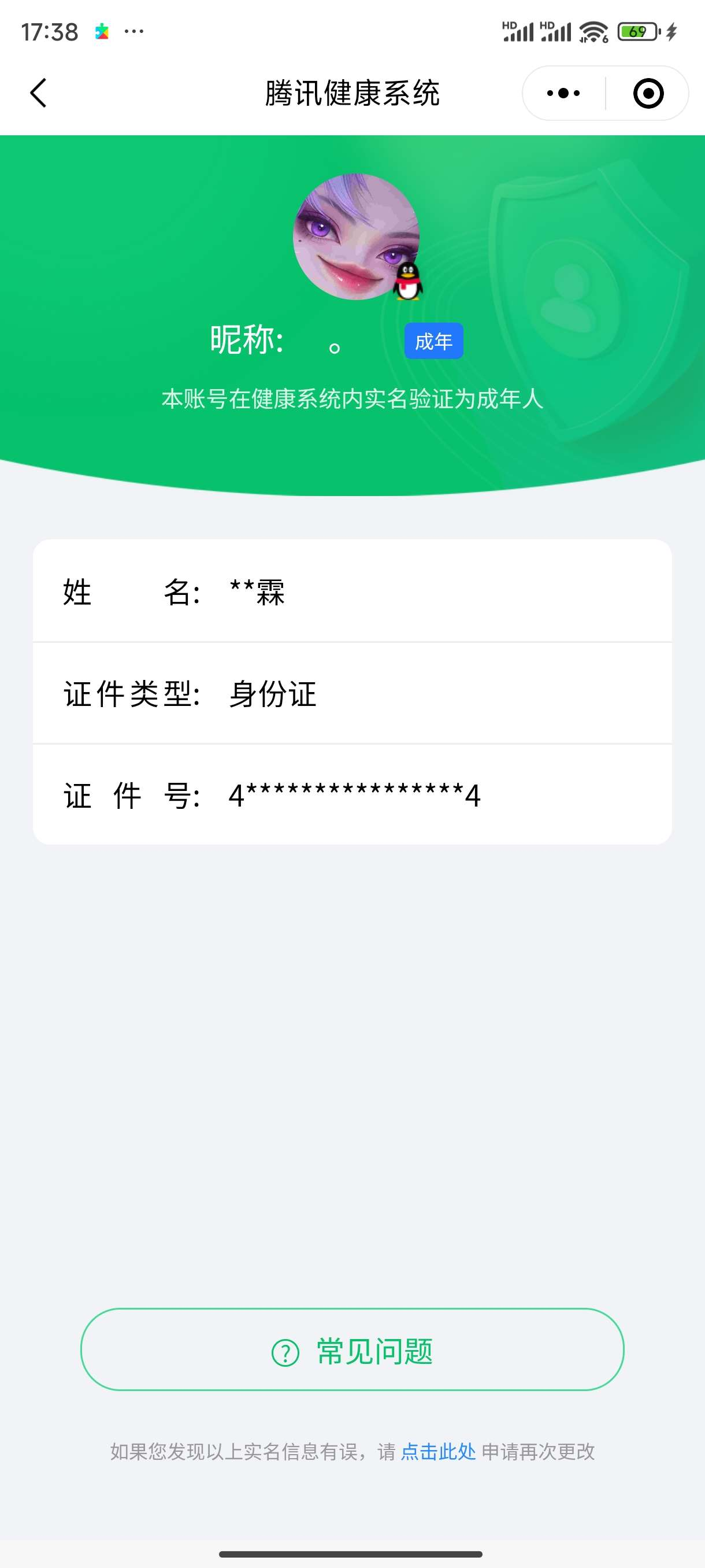Close the mini program via circle button
This screenshot has width=705, height=1568.
pos(648,93)
